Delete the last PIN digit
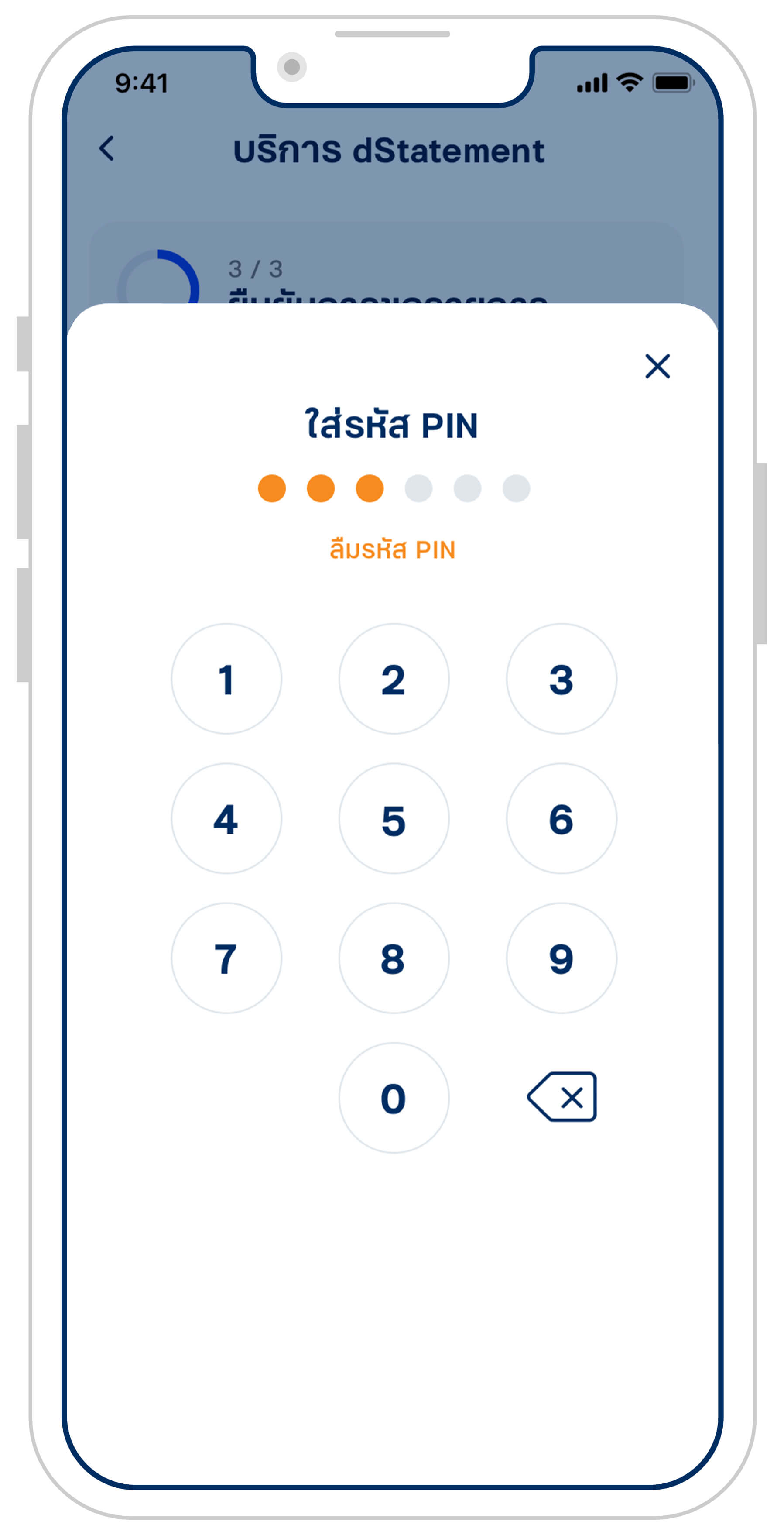Viewport: 784px width, 1535px height. pos(562,1096)
